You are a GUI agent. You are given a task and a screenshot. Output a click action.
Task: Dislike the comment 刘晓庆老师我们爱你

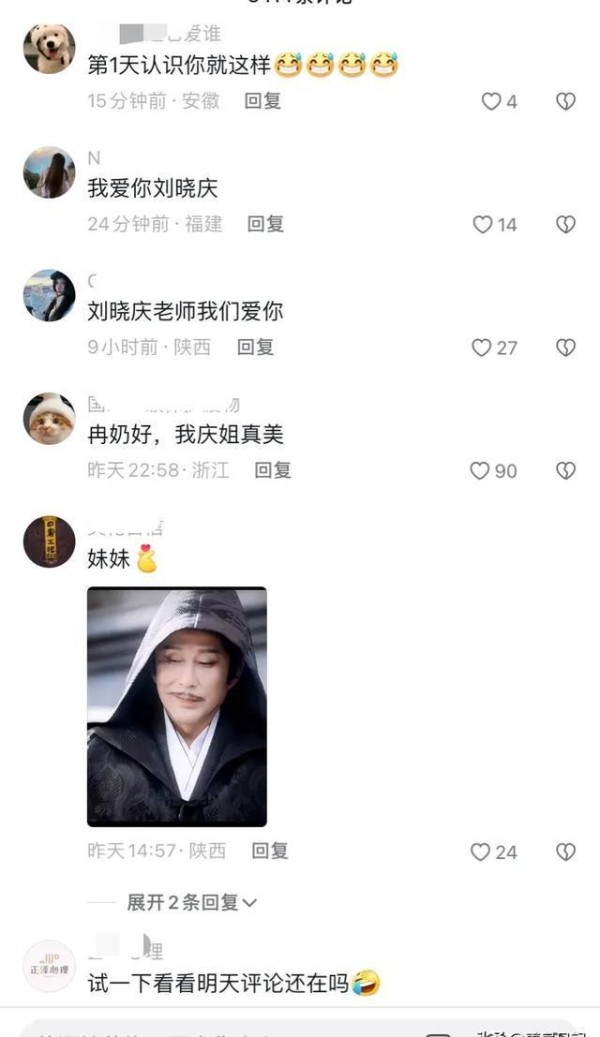(566, 347)
